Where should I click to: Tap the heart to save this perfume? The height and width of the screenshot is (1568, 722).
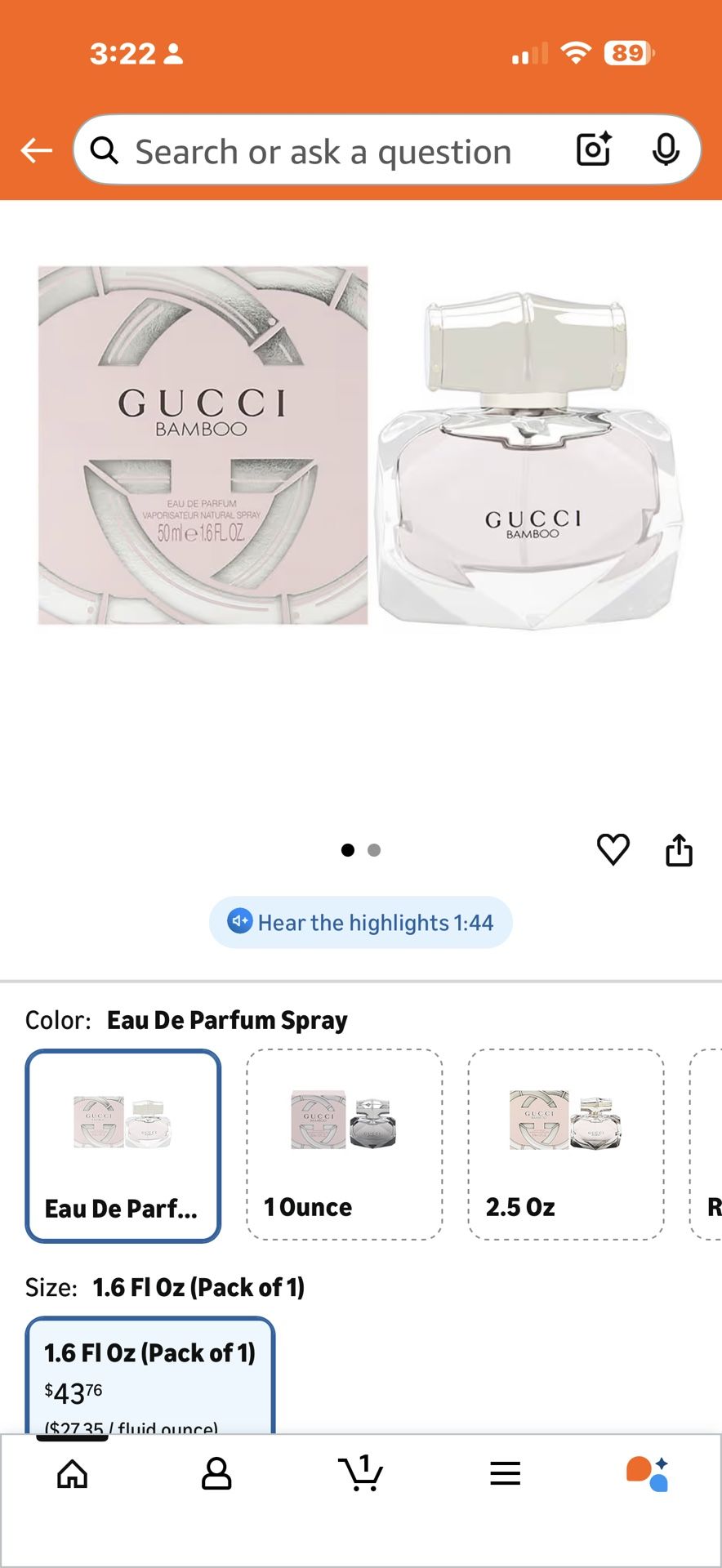point(613,851)
